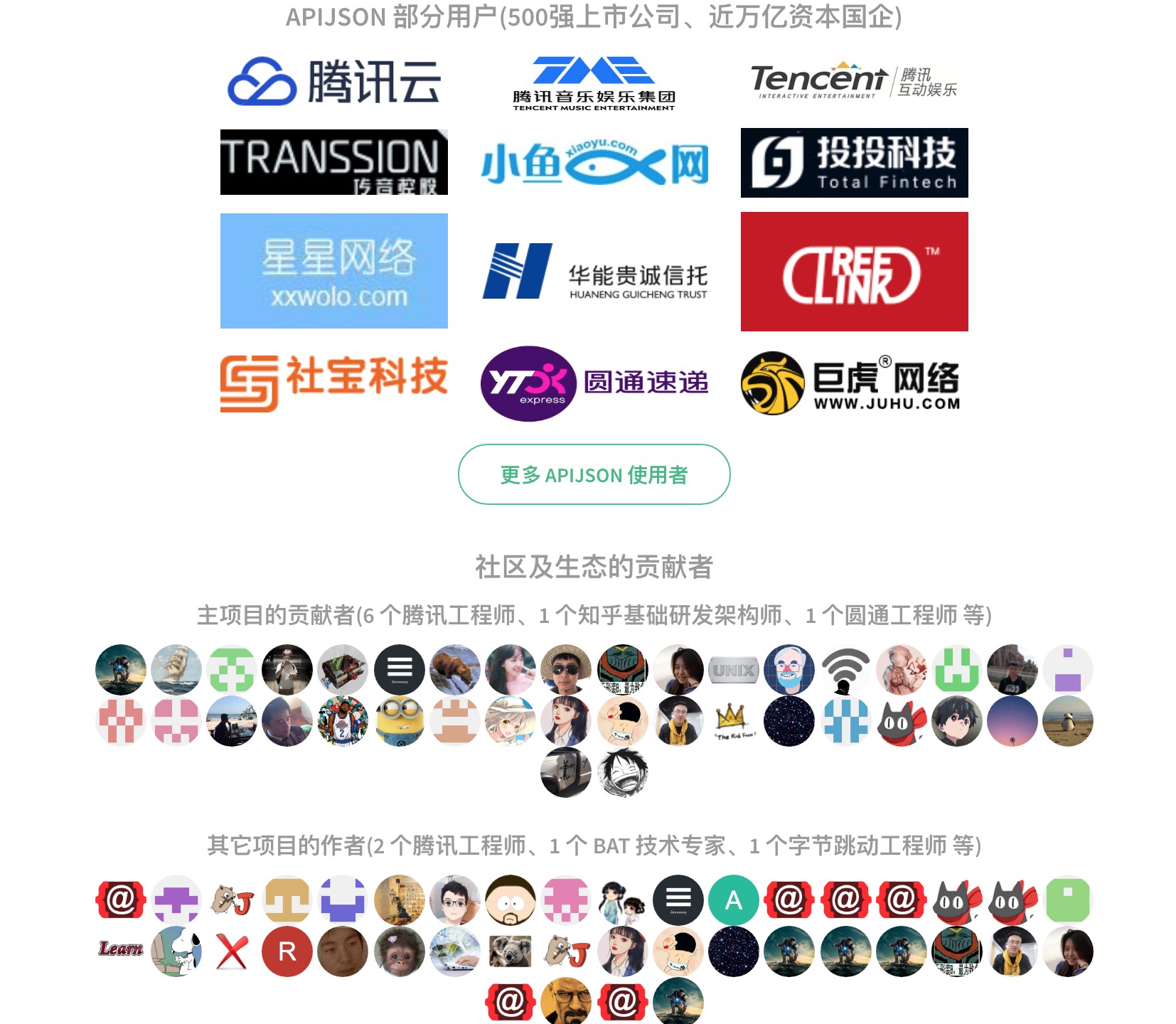Open the Wi-Fi symbol avatar profile
This screenshot has width=1176, height=1024.
pos(845,670)
